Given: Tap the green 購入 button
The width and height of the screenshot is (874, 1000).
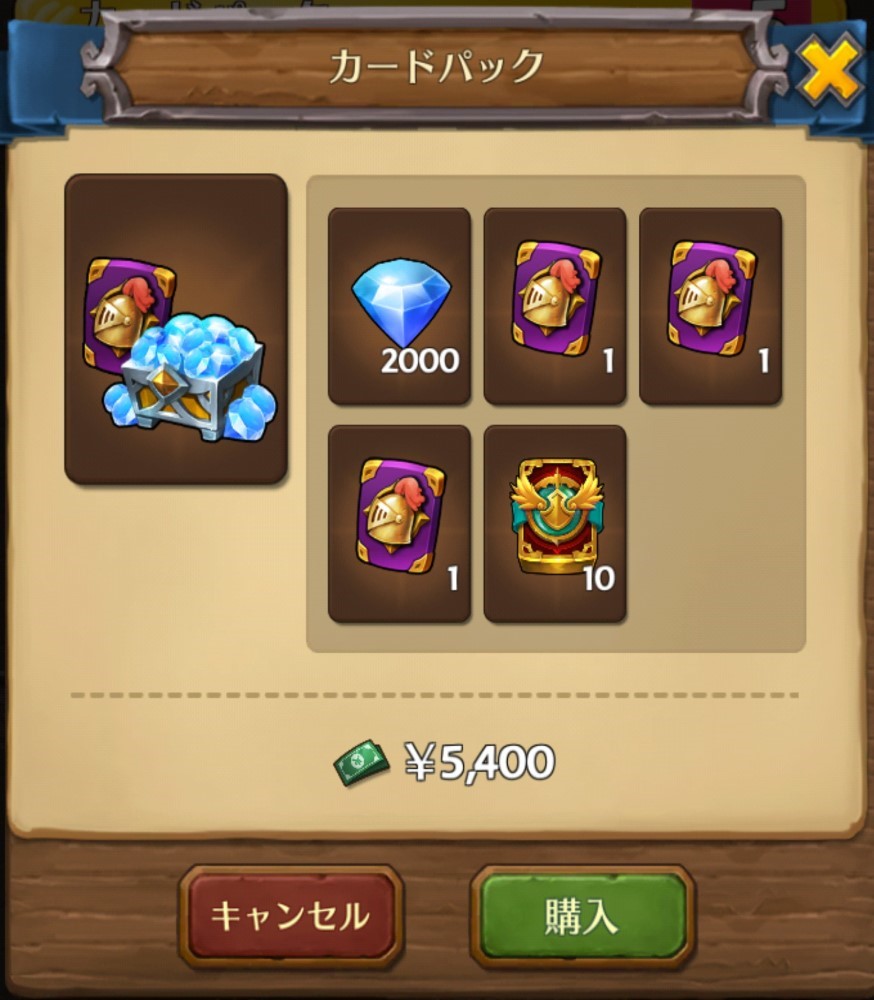Looking at the screenshot, I should (582, 915).
